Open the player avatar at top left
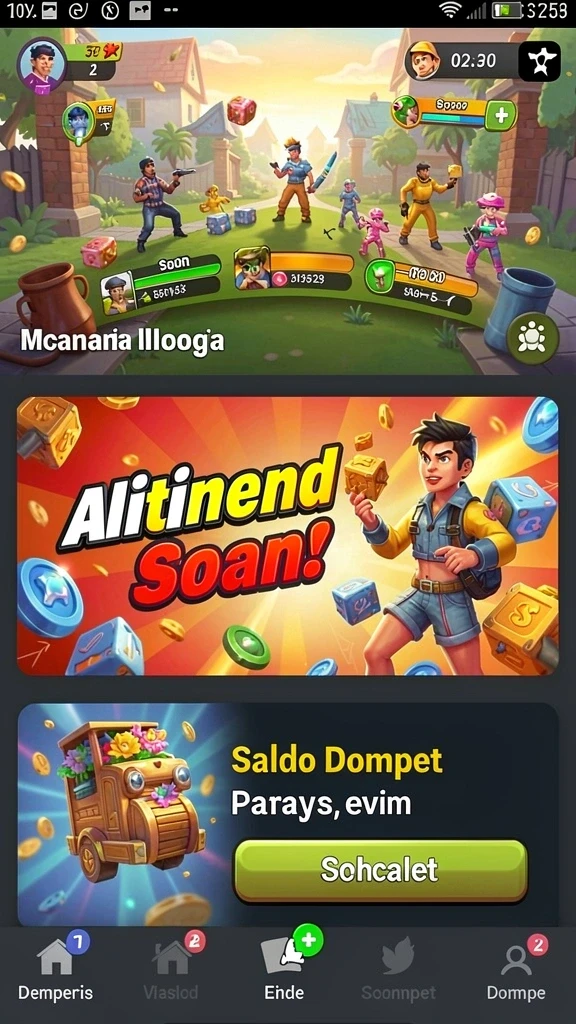 (42, 65)
